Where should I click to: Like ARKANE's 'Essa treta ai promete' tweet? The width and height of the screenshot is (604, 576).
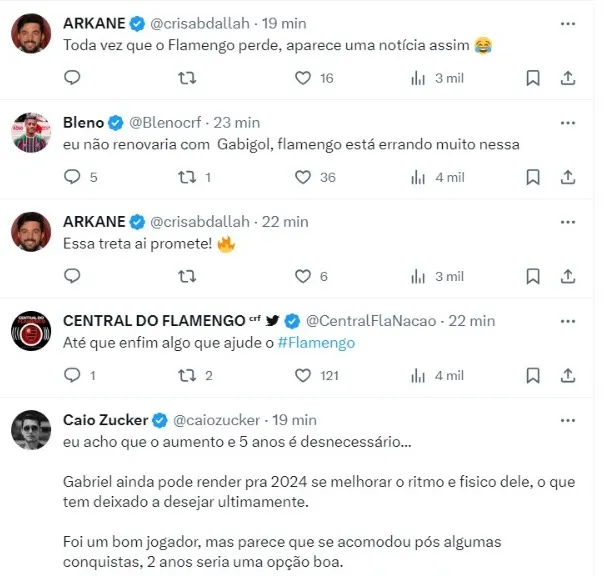304,276
